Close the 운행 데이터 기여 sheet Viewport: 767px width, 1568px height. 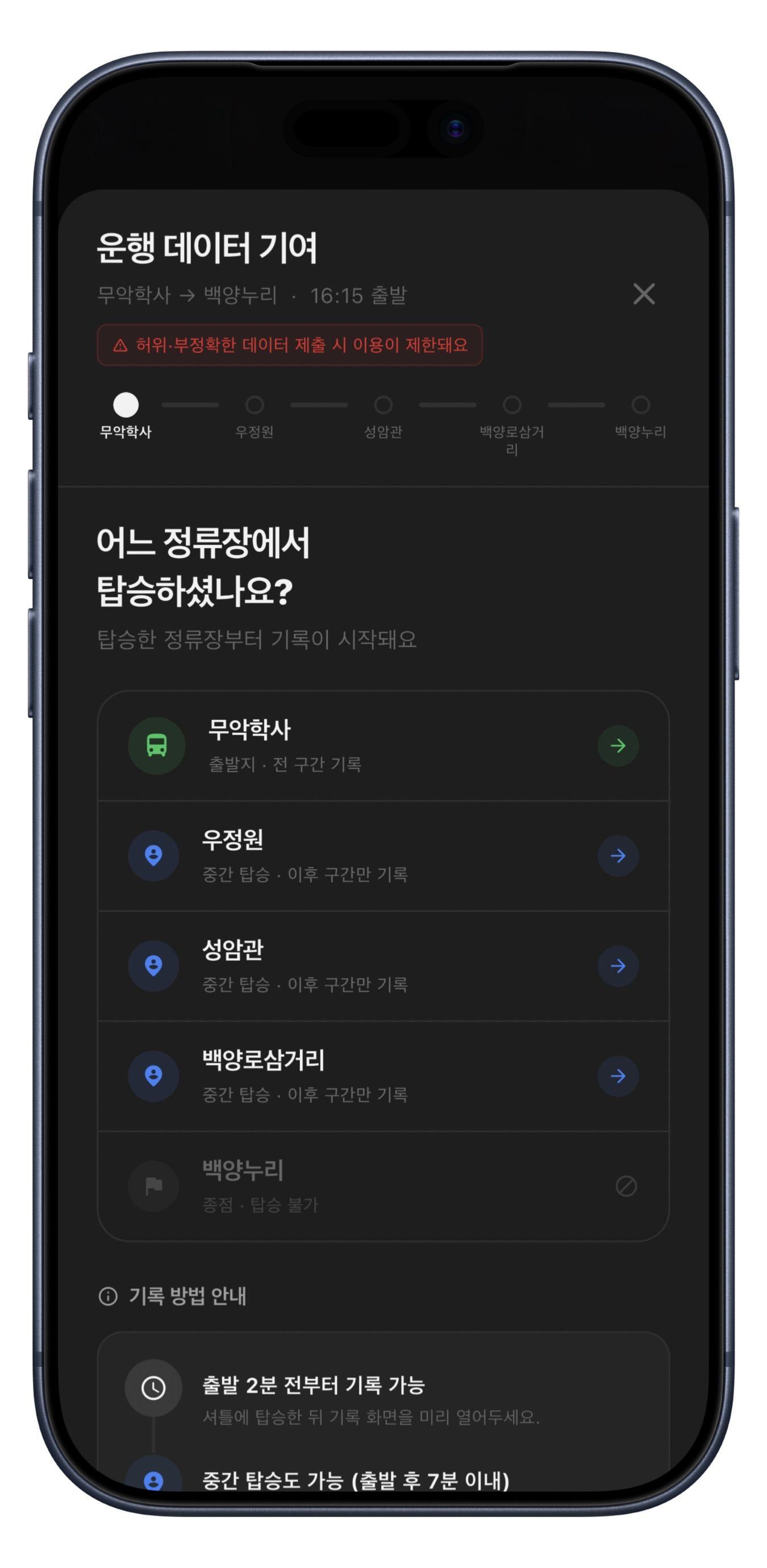pos(643,294)
